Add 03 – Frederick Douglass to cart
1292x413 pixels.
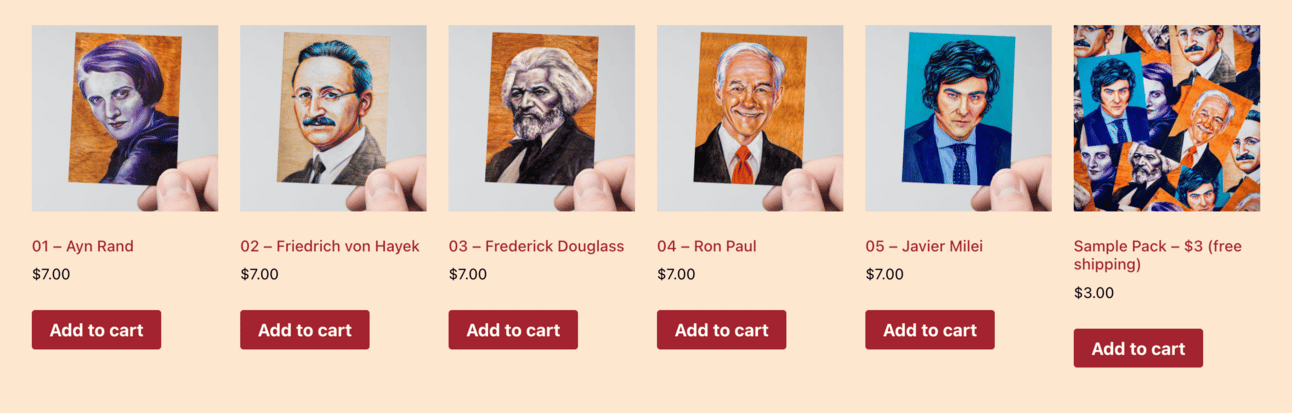coord(513,330)
